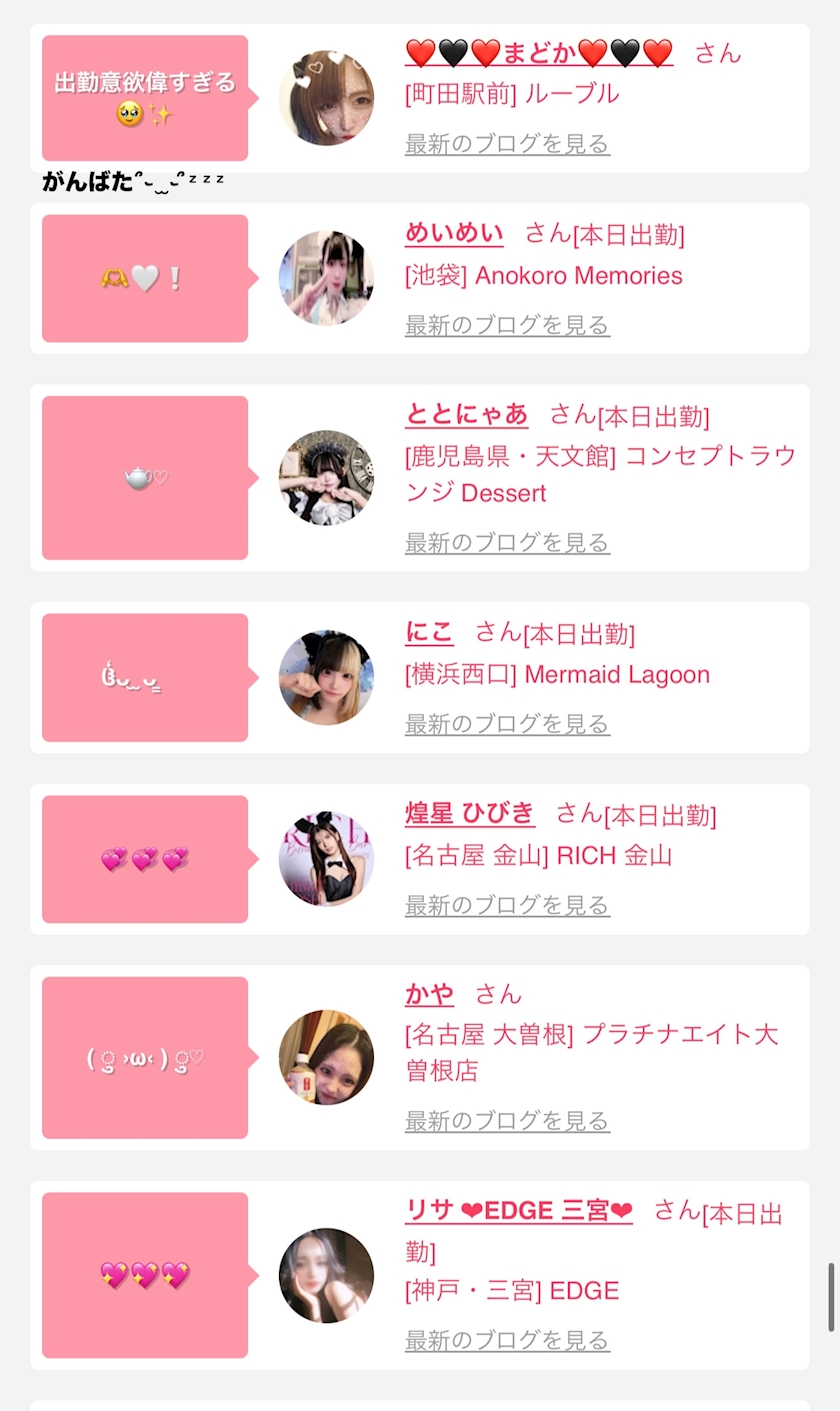The height and width of the screenshot is (1411, 840).
Task: Check かや's latest blog link
Action: click(507, 1121)
